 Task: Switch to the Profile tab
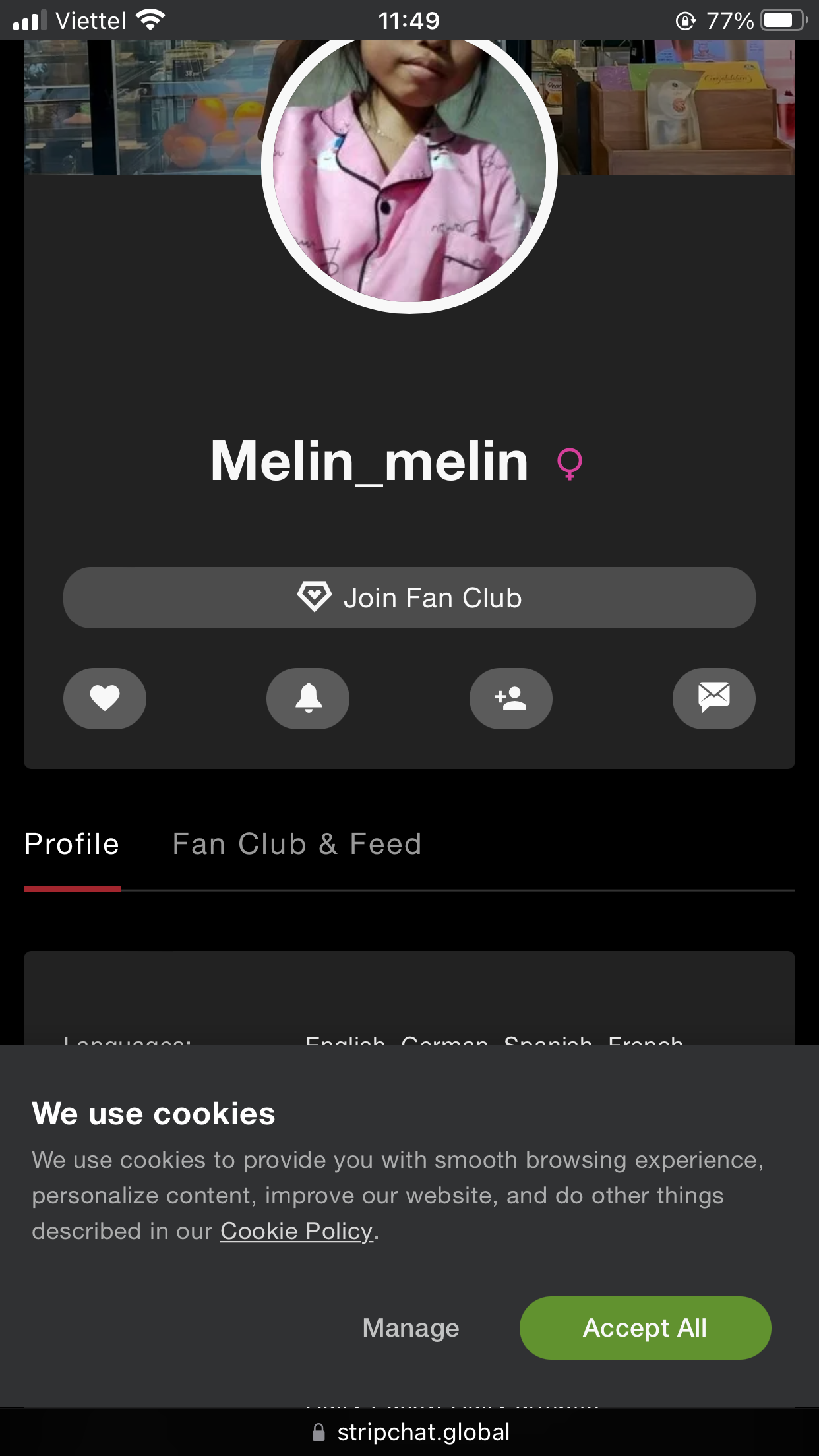click(x=72, y=844)
